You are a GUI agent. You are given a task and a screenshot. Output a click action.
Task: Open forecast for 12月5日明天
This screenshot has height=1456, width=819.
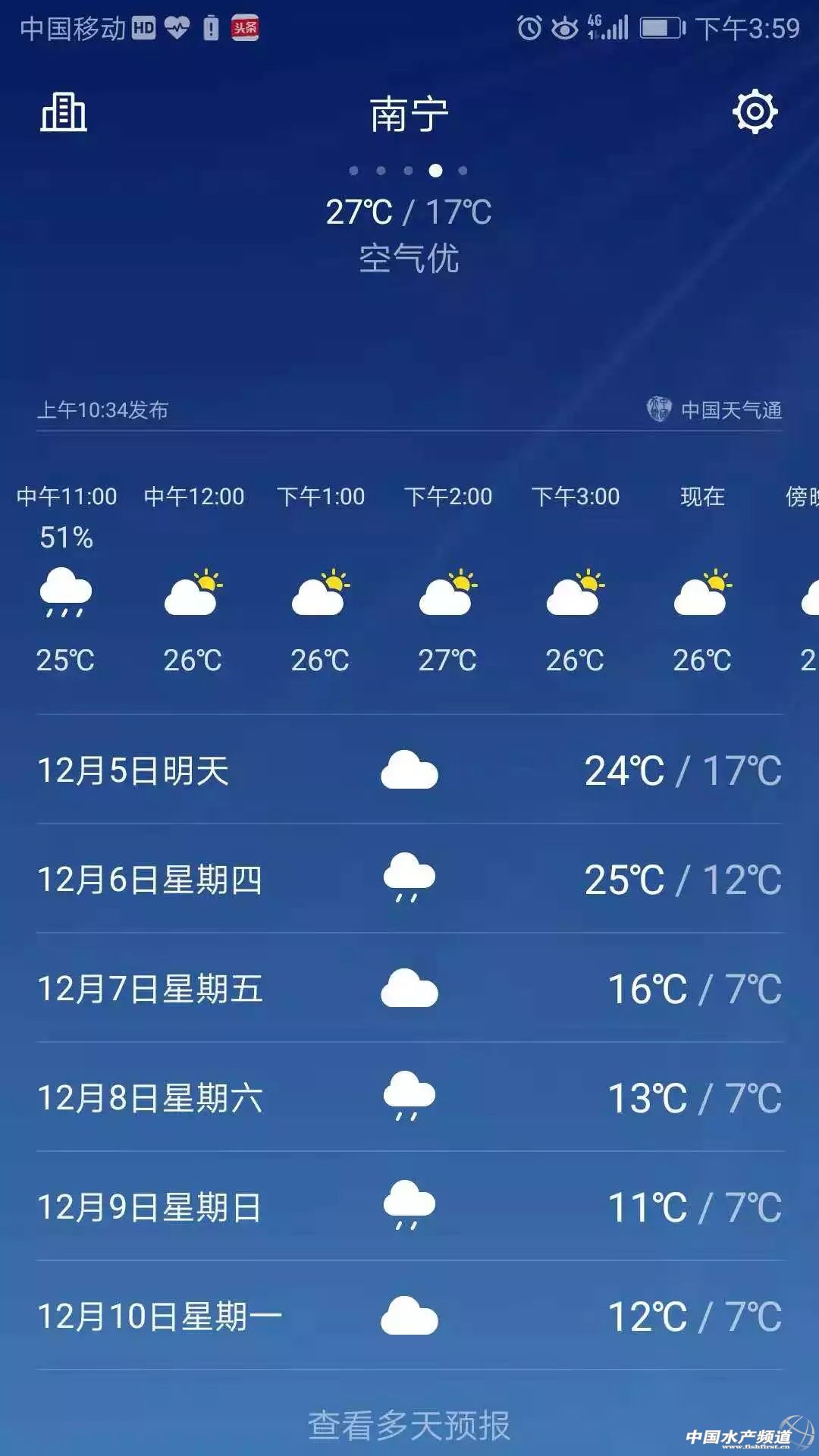409,770
